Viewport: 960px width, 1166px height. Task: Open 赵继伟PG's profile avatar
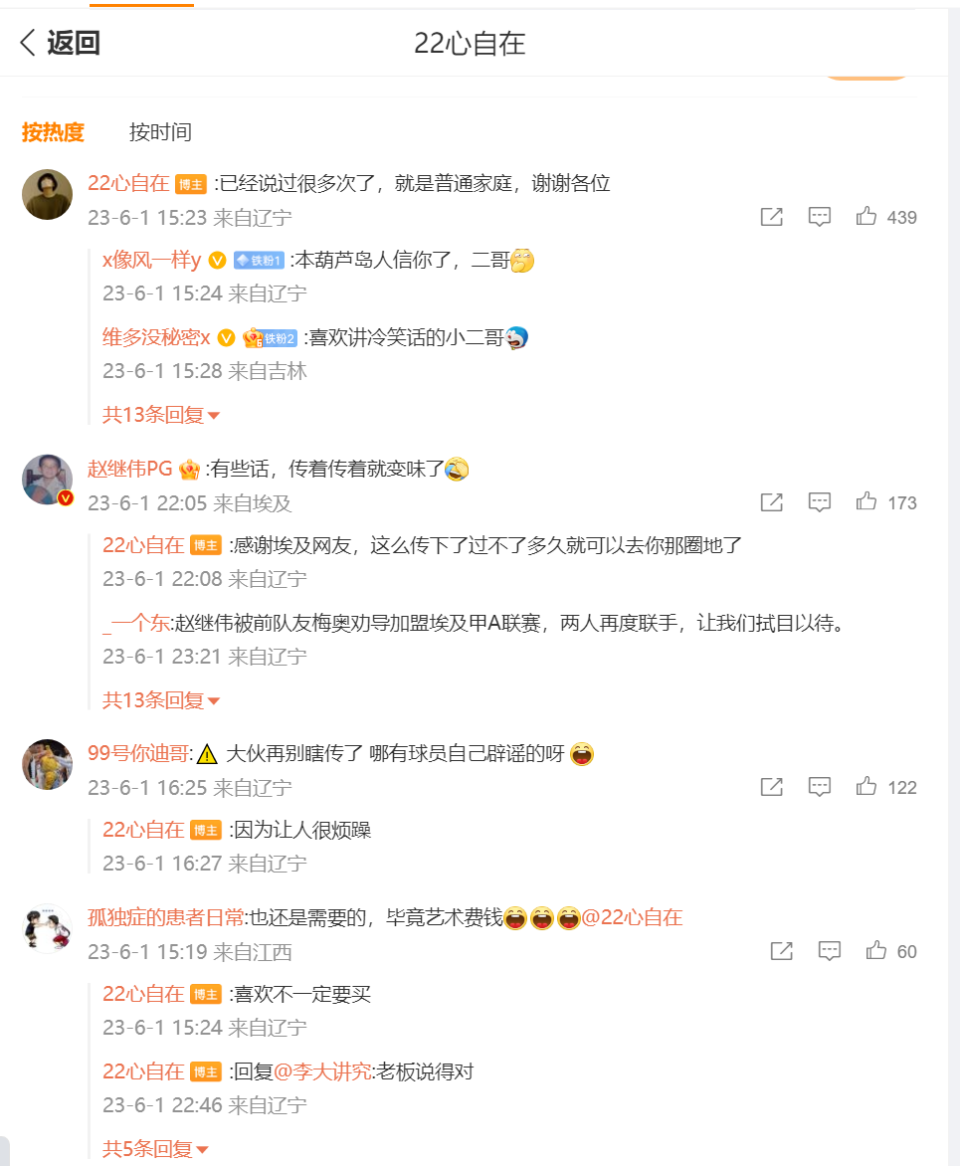(x=46, y=480)
